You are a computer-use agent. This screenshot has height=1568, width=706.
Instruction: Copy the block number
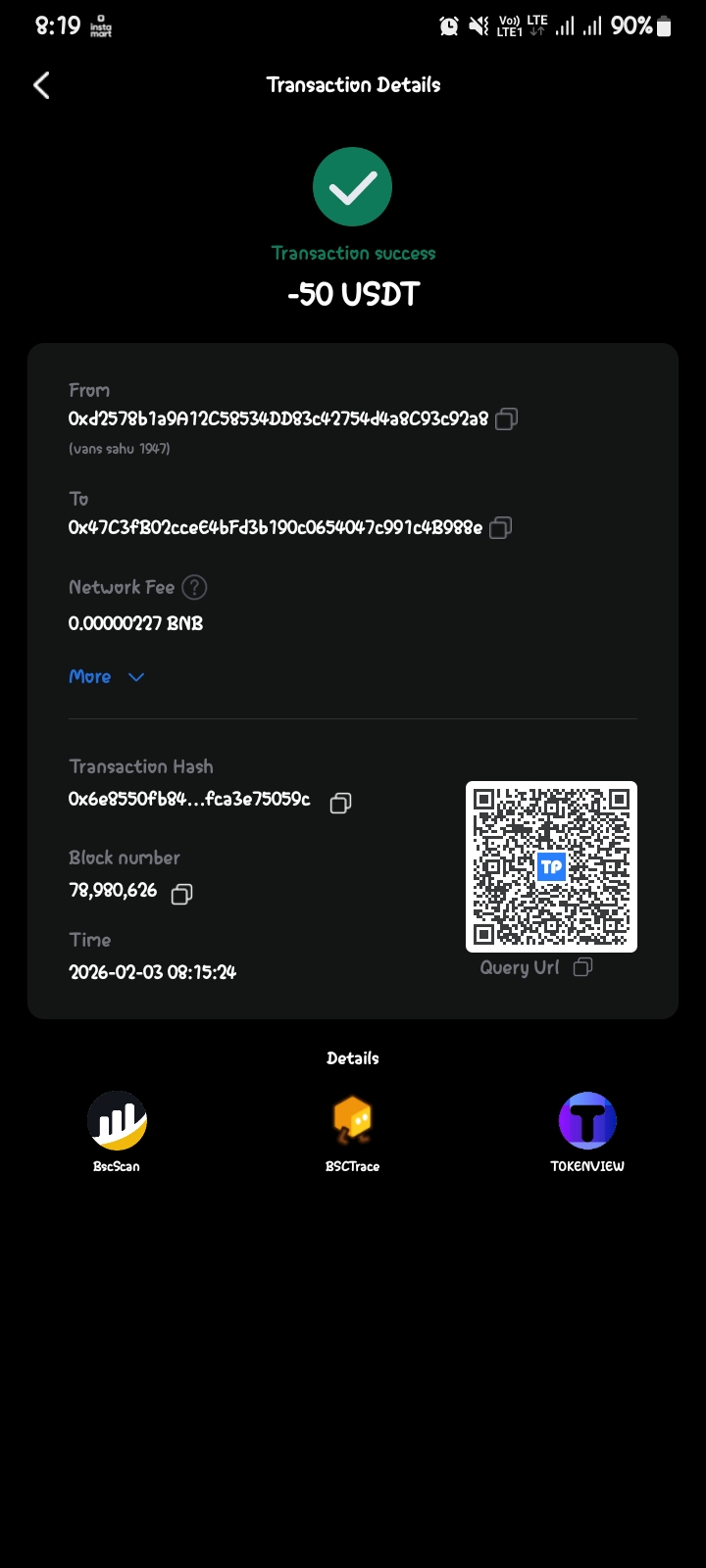181,894
